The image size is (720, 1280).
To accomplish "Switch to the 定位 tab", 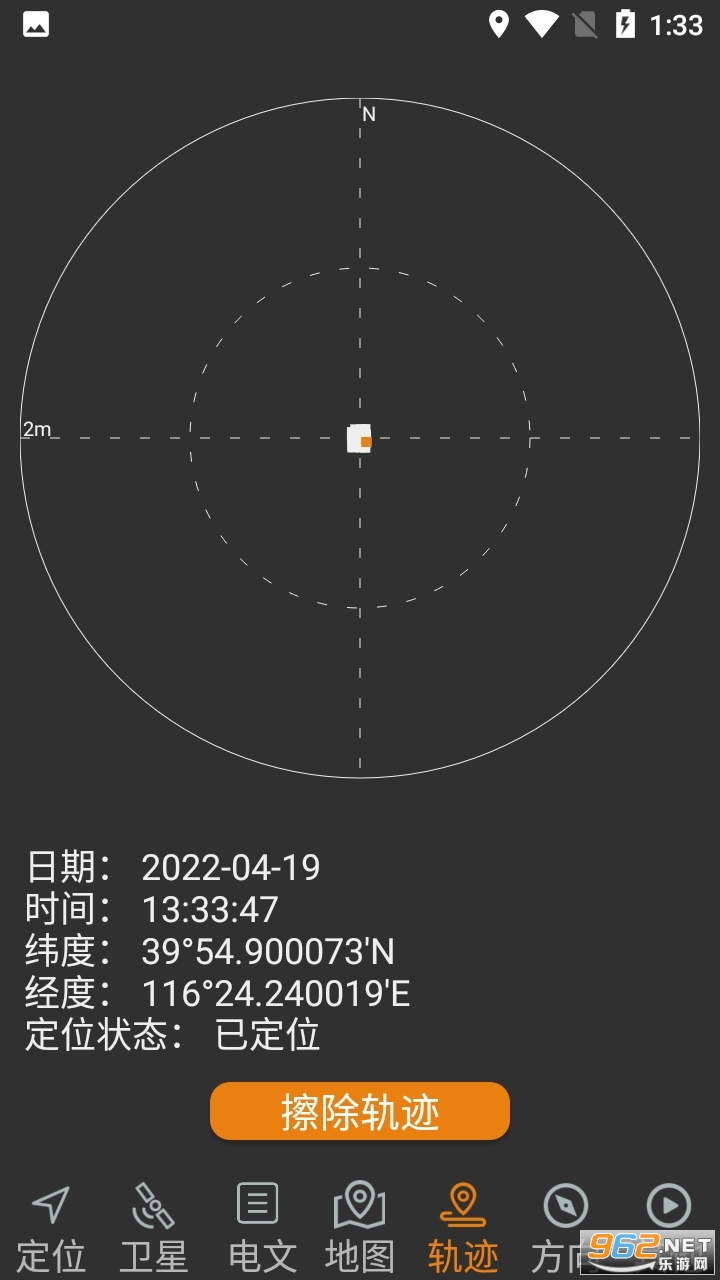I will click(51, 1228).
